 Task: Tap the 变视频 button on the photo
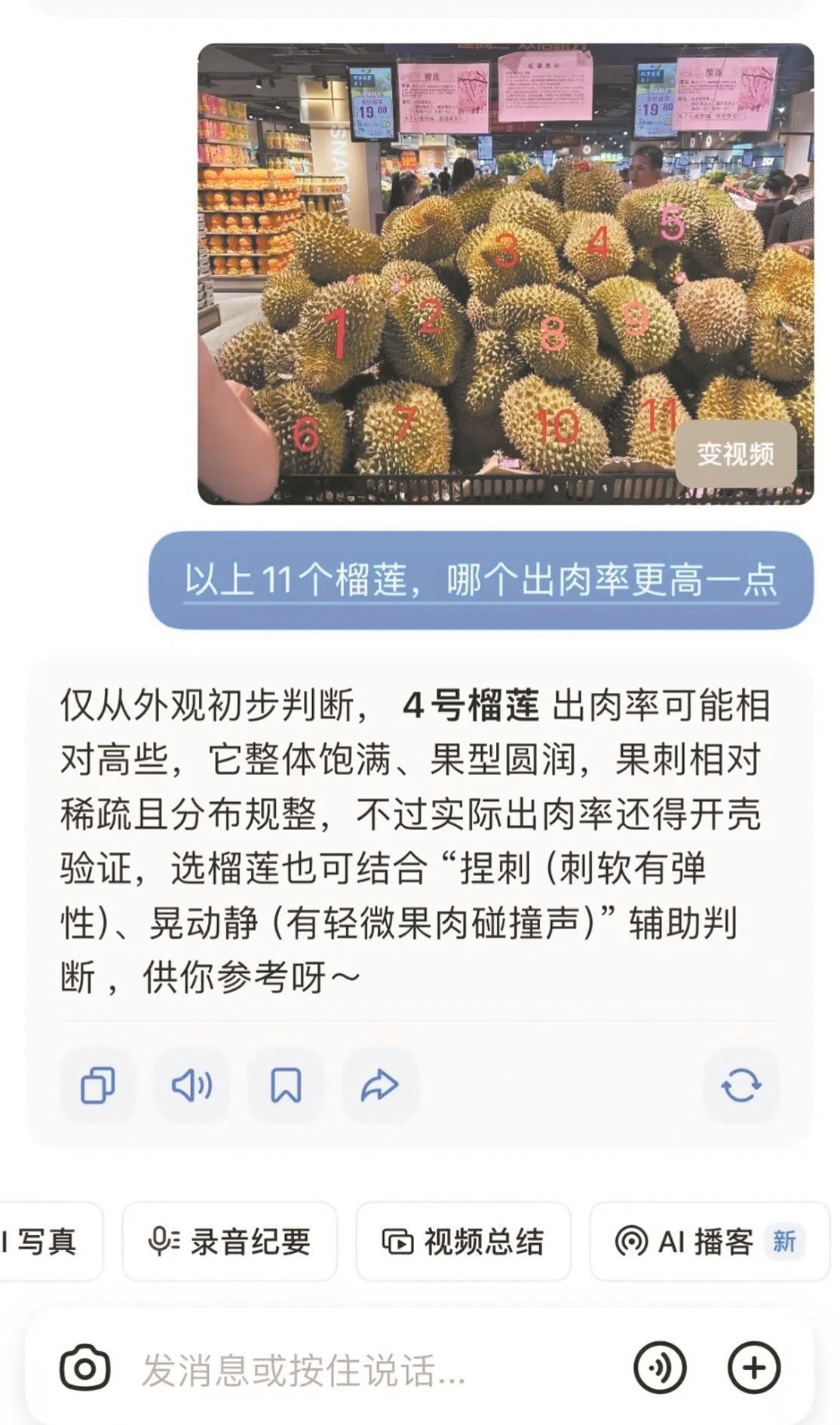point(735,454)
